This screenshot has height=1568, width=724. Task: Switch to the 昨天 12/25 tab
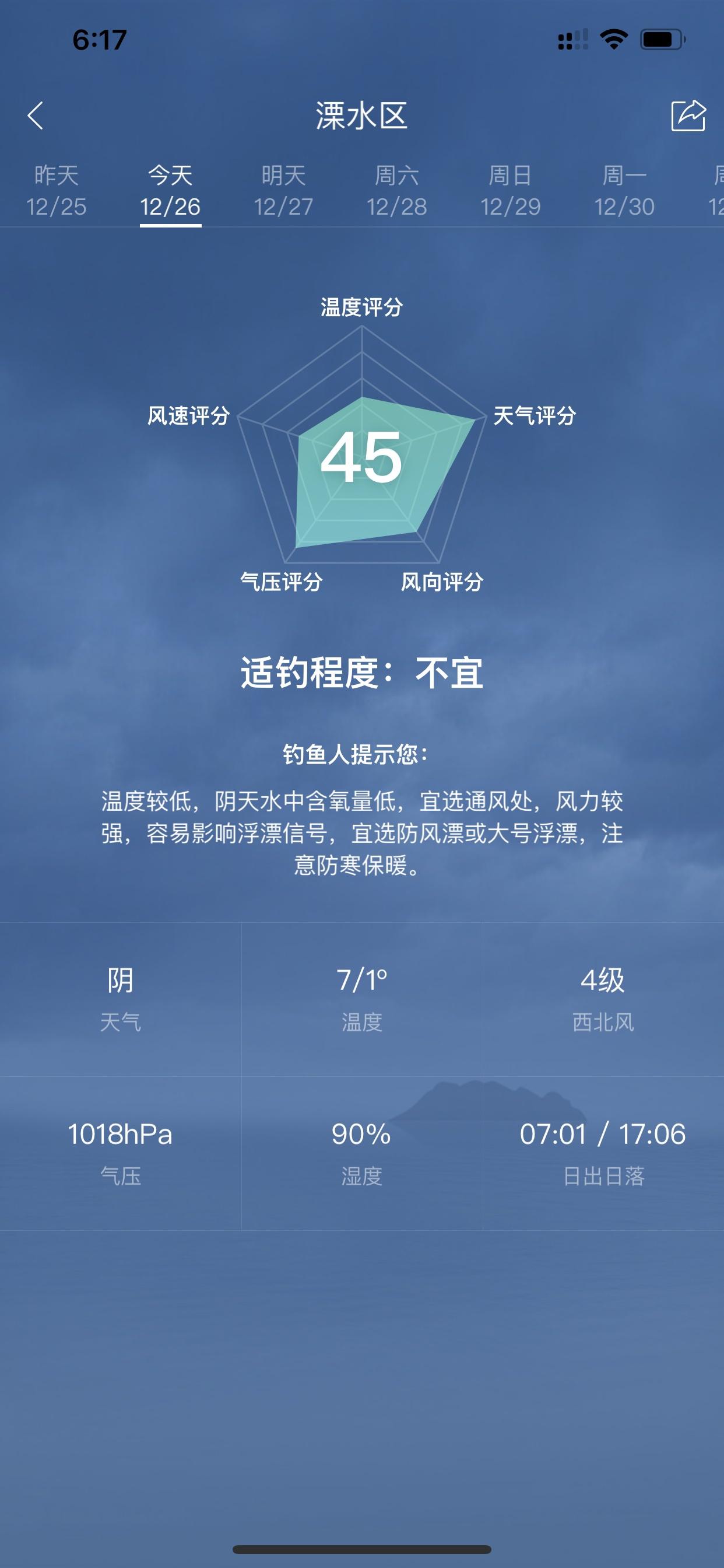pos(56,191)
